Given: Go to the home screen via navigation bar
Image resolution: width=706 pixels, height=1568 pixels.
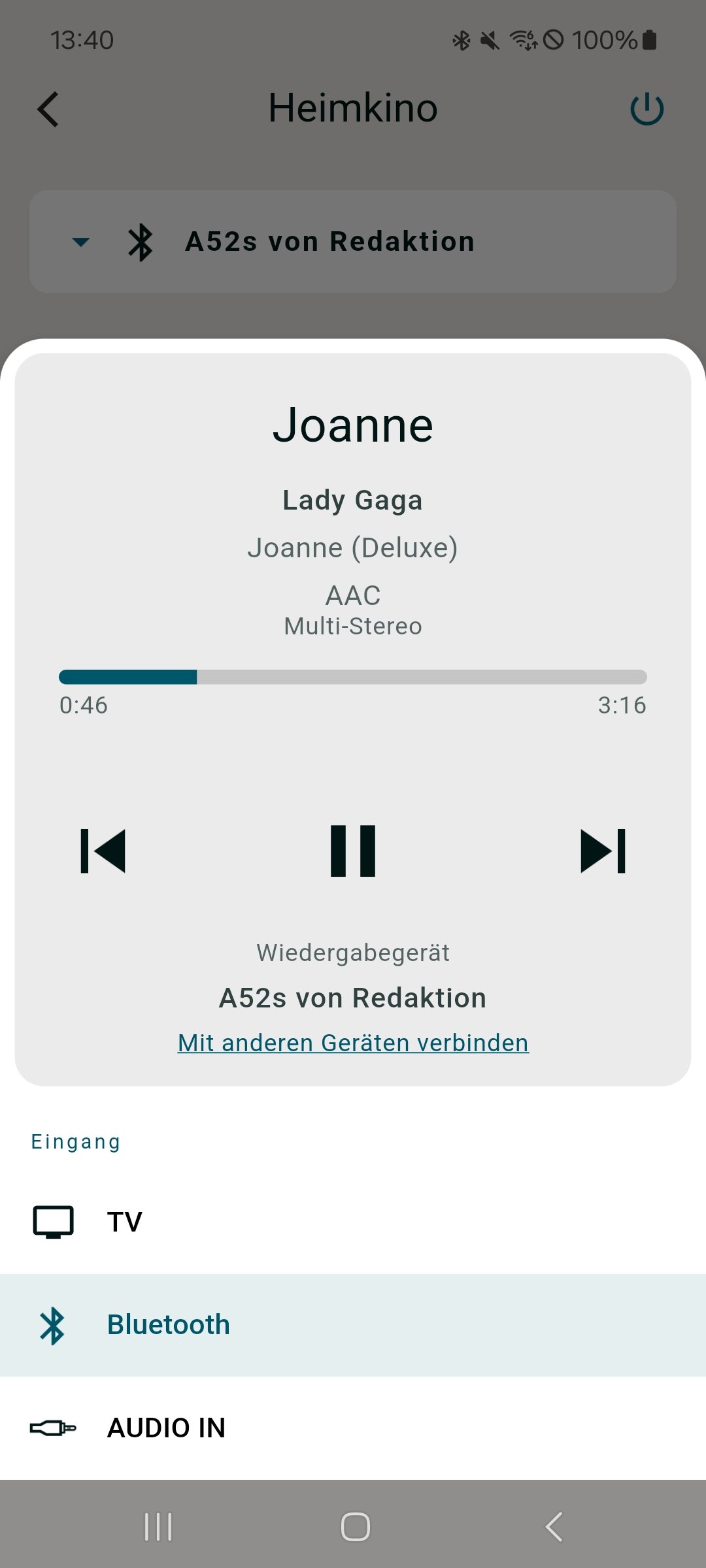Looking at the screenshot, I should [356, 1527].
